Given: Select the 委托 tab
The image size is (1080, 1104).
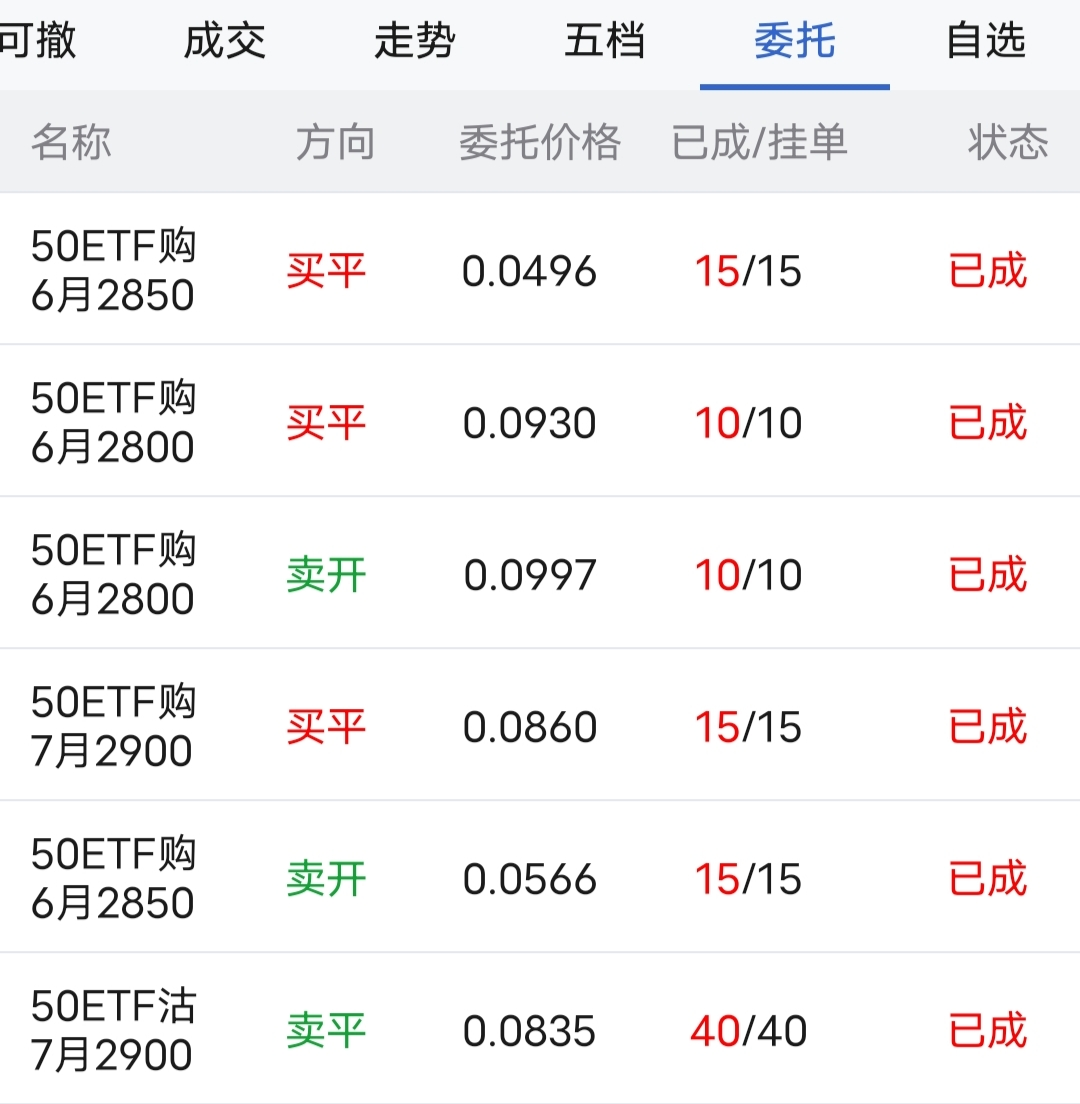Looking at the screenshot, I should (795, 42).
